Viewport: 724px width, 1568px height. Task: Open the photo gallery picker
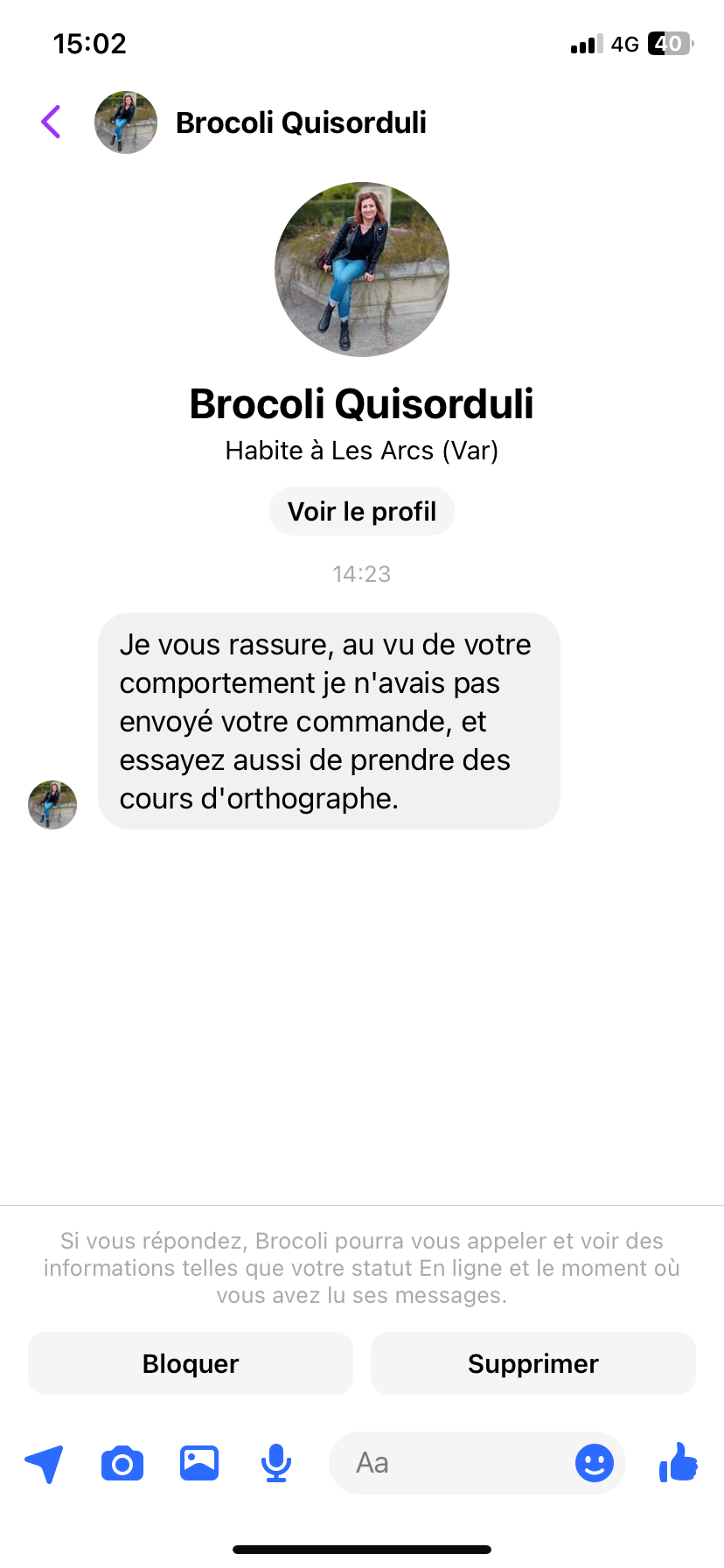pos(199,1463)
